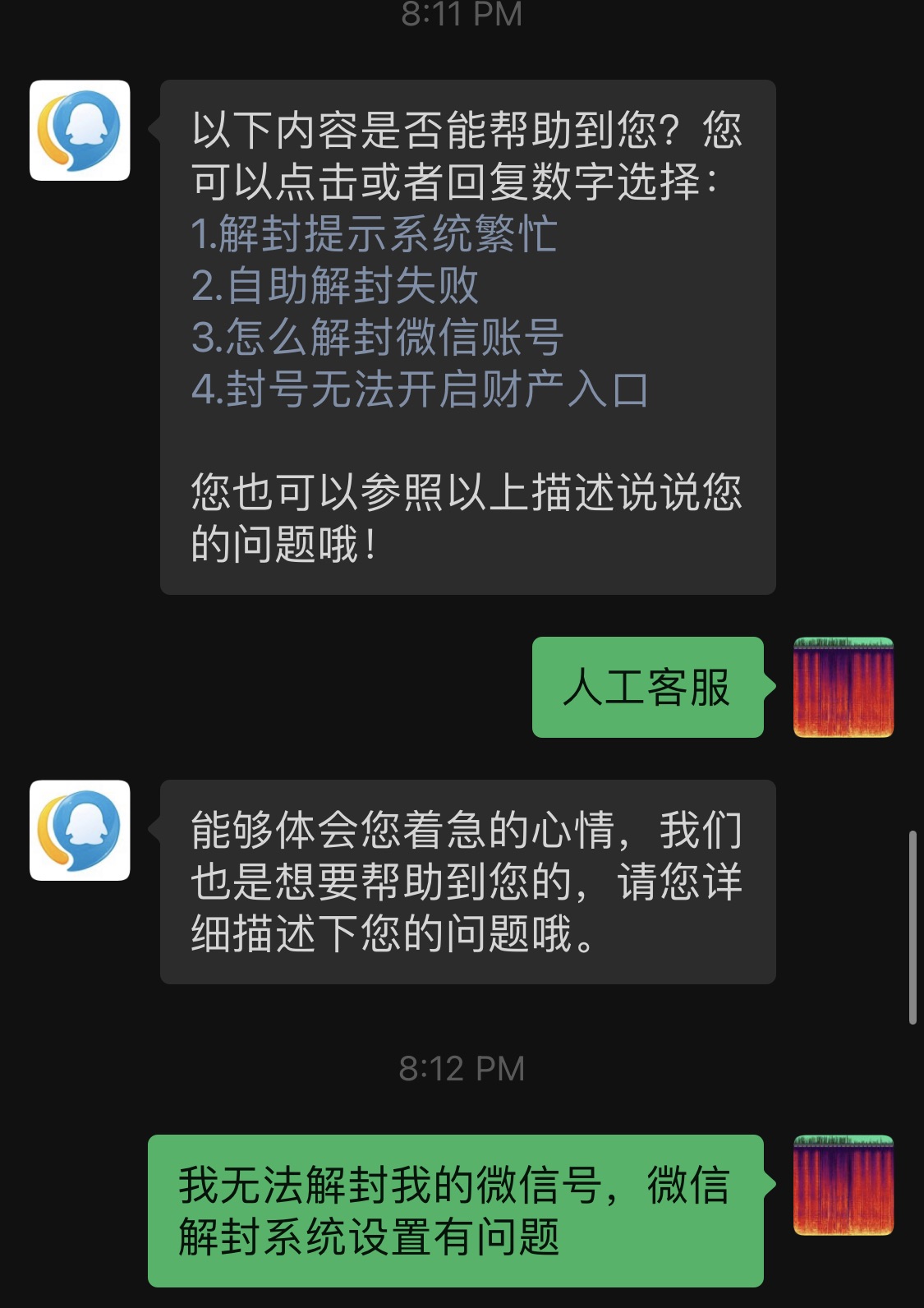The image size is (924, 1308).
Task: Open my avatar beside the 人工客服 message
Action: 843,687
